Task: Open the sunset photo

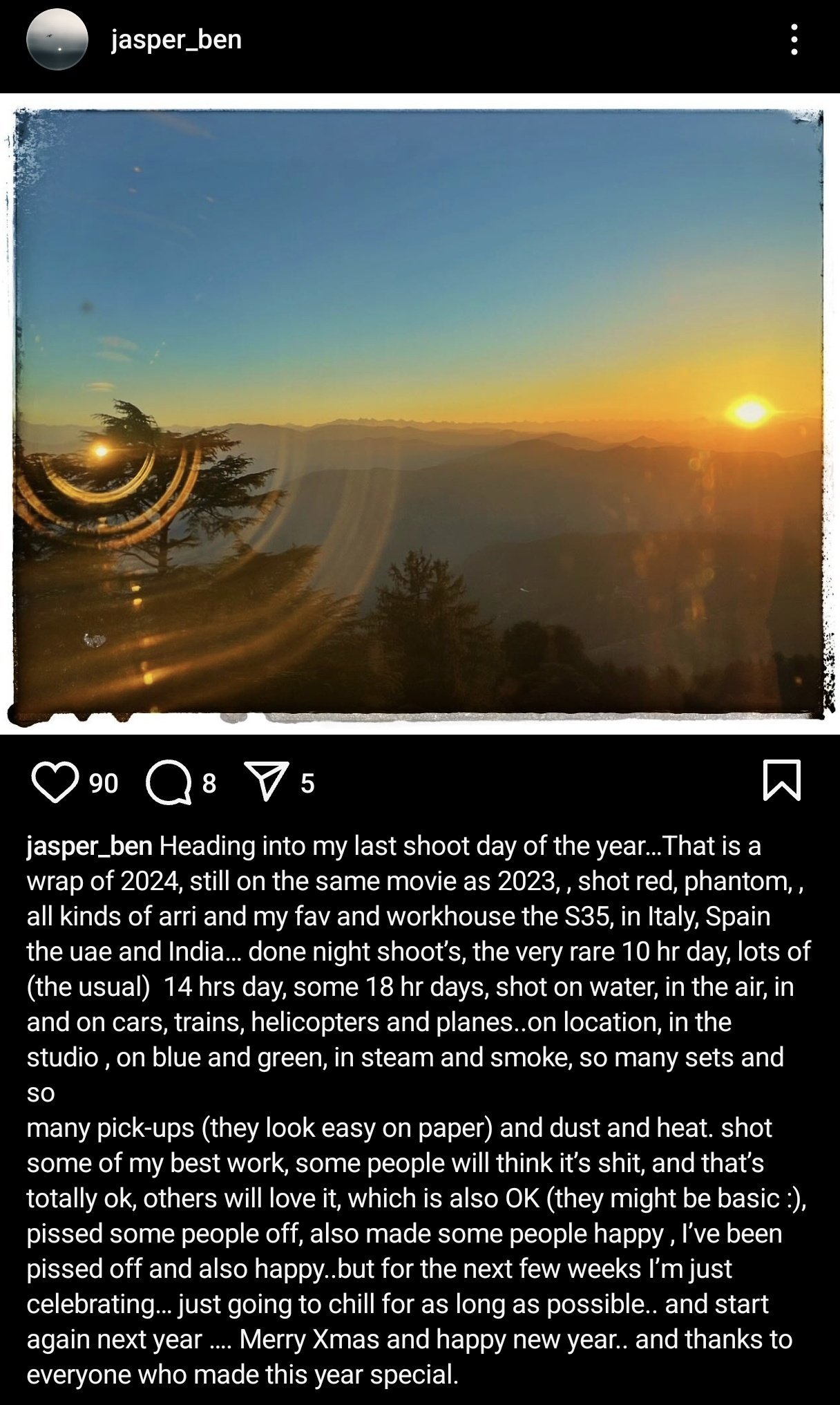Action: pyautogui.click(x=420, y=413)
